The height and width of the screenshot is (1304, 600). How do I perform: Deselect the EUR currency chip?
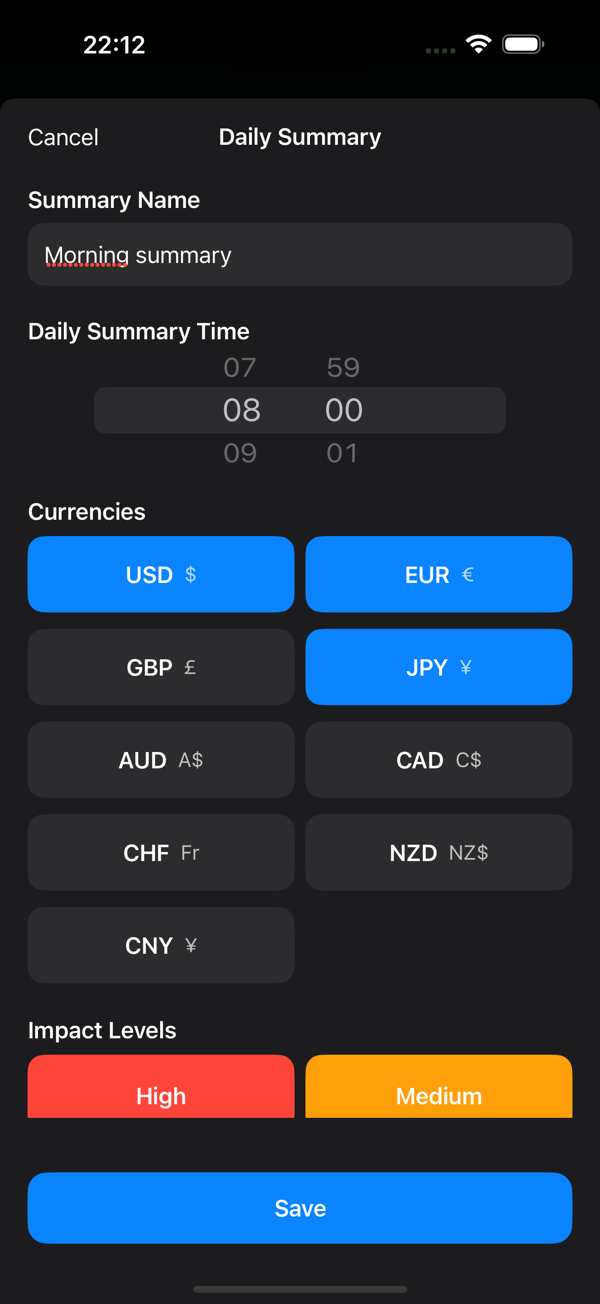pos(439,574)
